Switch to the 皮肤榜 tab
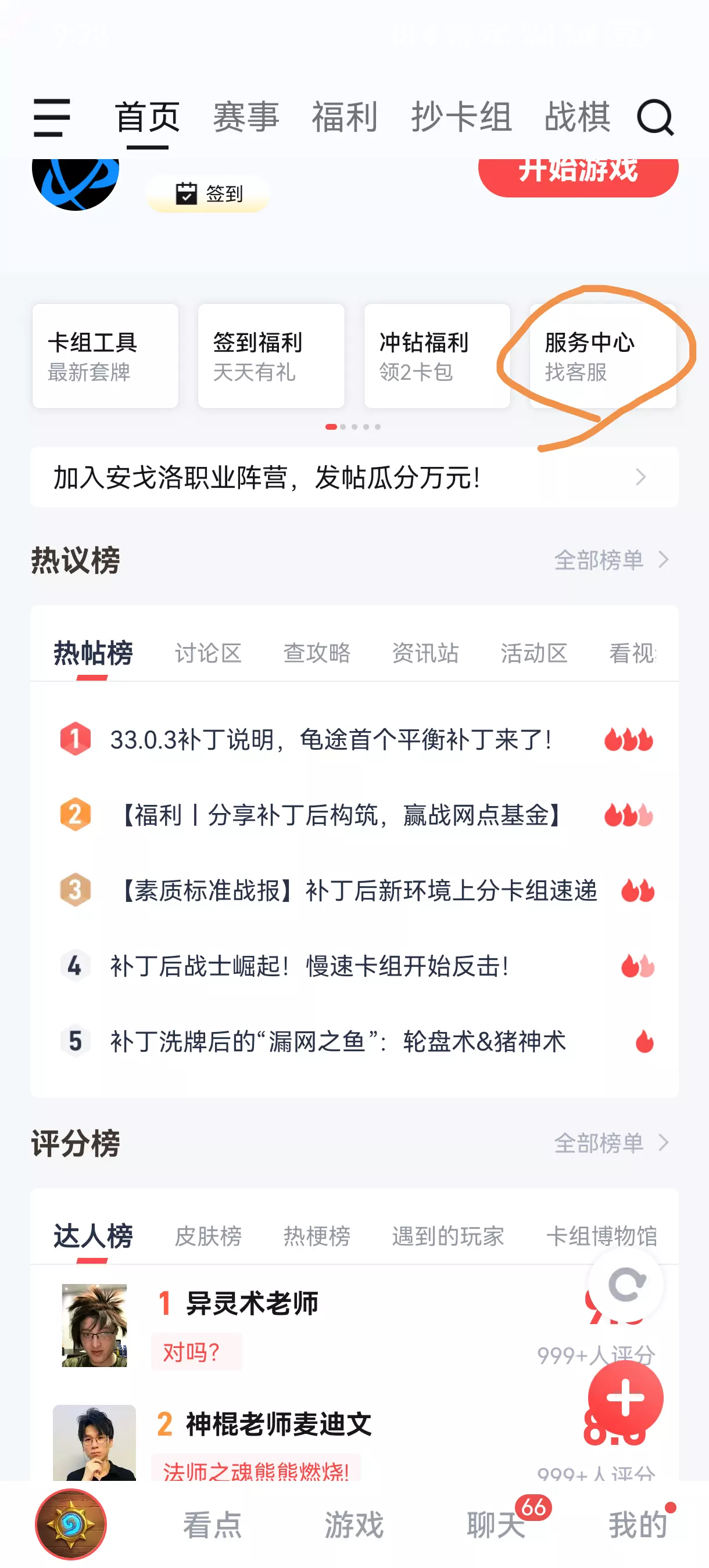 [x=207, y=1236]
